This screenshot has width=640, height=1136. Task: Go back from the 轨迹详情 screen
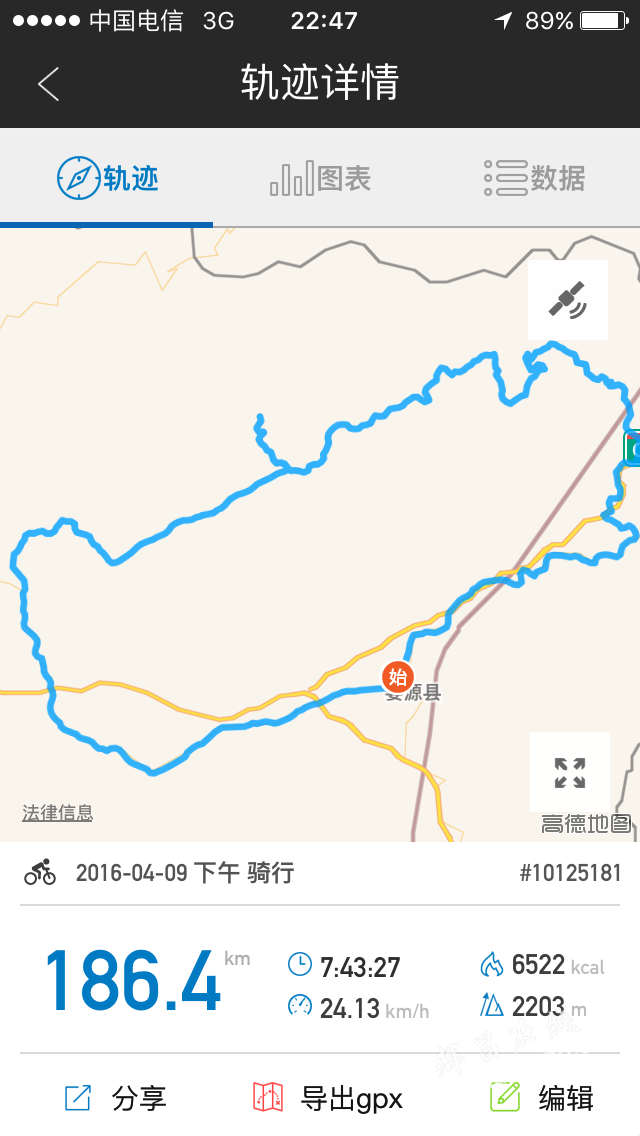pyautogui.click(x=48, y=84)
